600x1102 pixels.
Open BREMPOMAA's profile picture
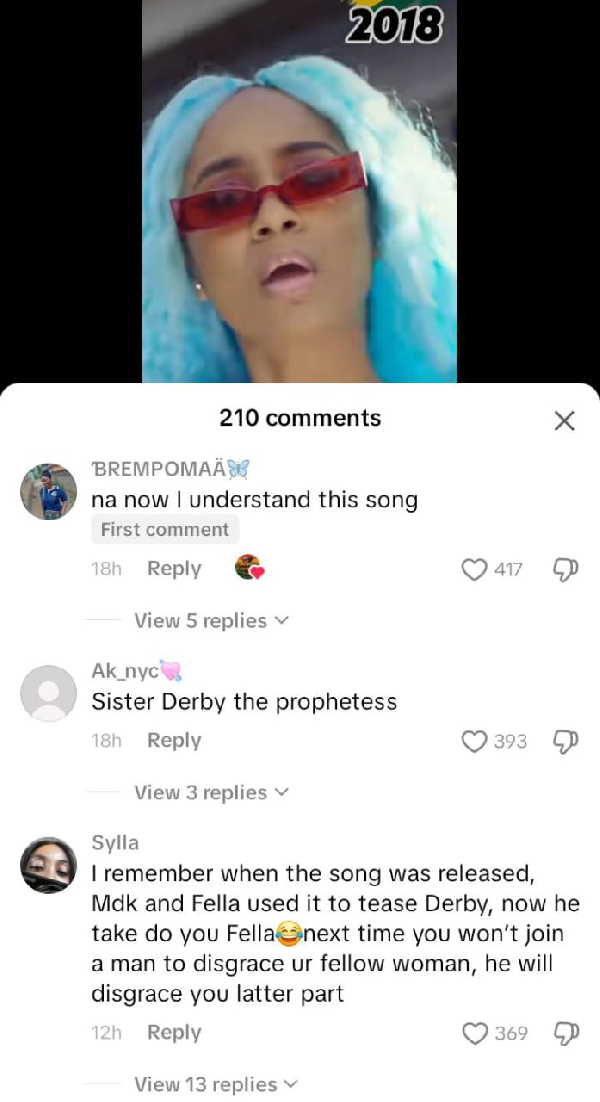[48, 491]
